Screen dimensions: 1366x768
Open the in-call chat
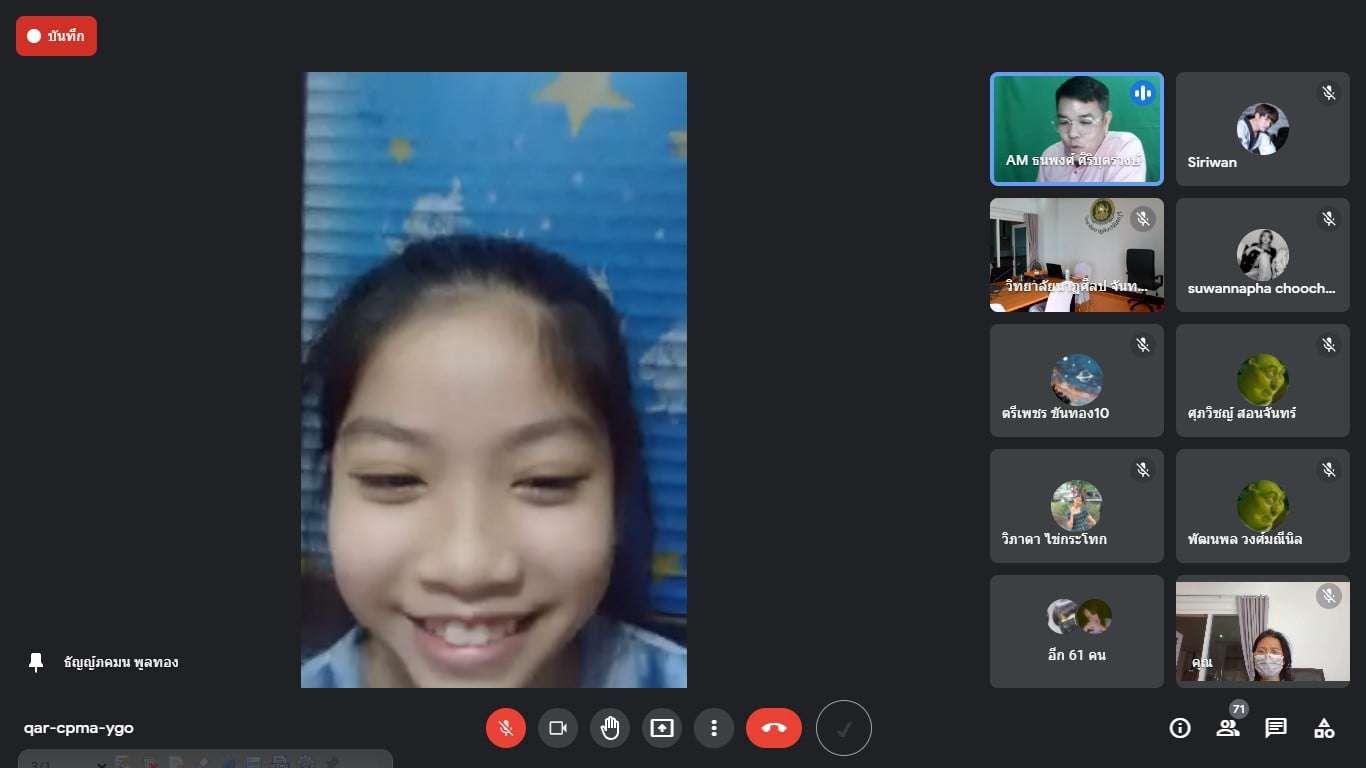pyautogui.click(x=1276, y=728)
